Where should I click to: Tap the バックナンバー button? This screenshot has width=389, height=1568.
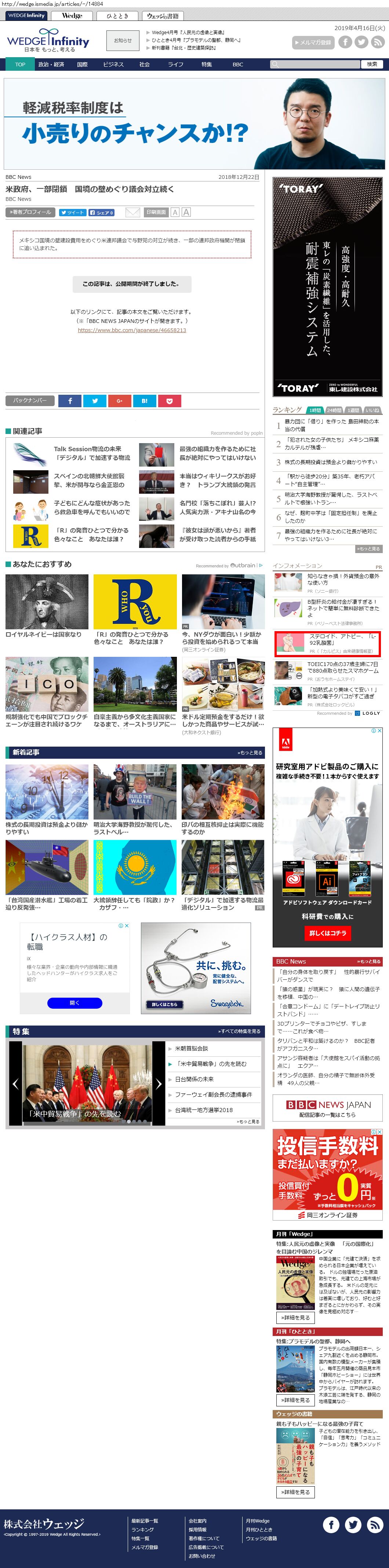point(30,401)
